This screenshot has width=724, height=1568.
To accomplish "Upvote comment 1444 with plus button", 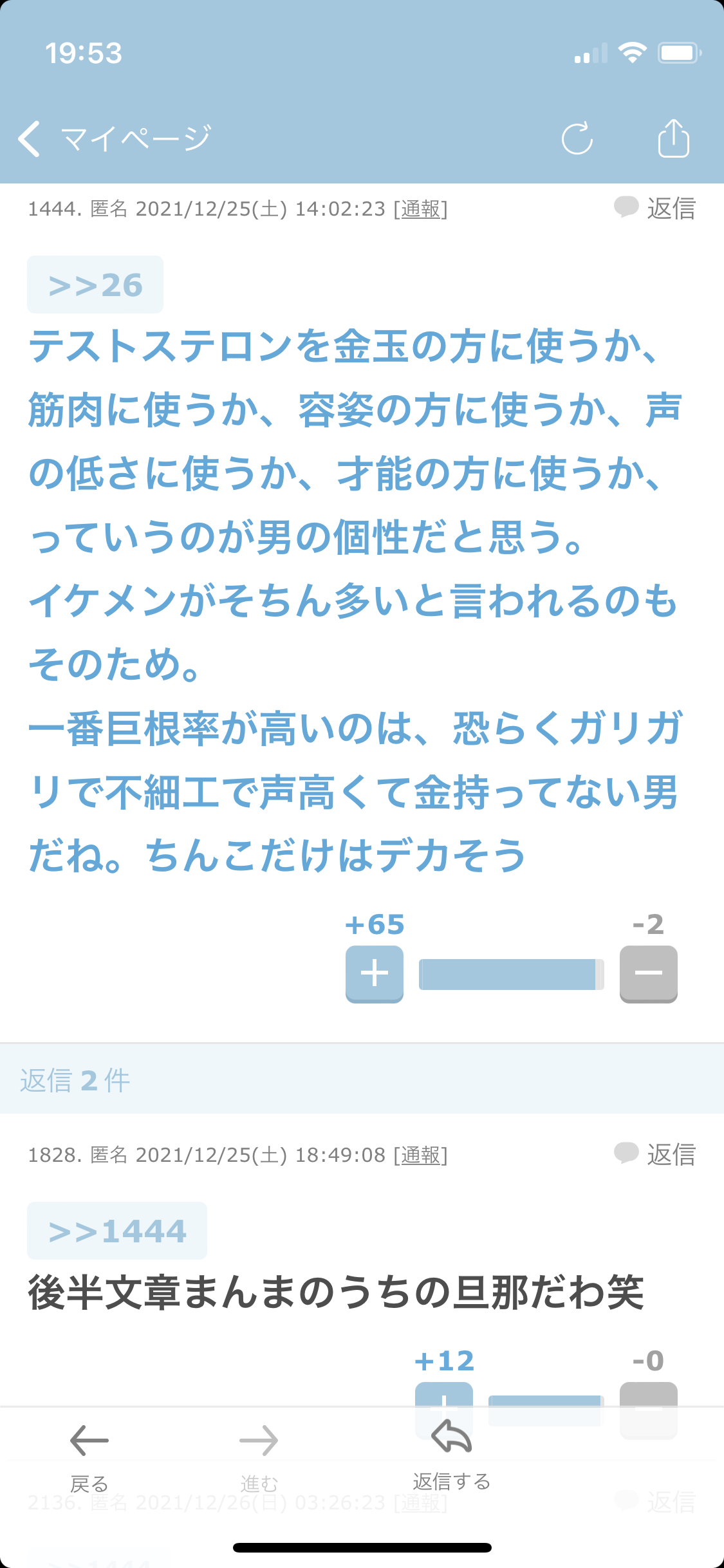I will [x=375, y=974].
